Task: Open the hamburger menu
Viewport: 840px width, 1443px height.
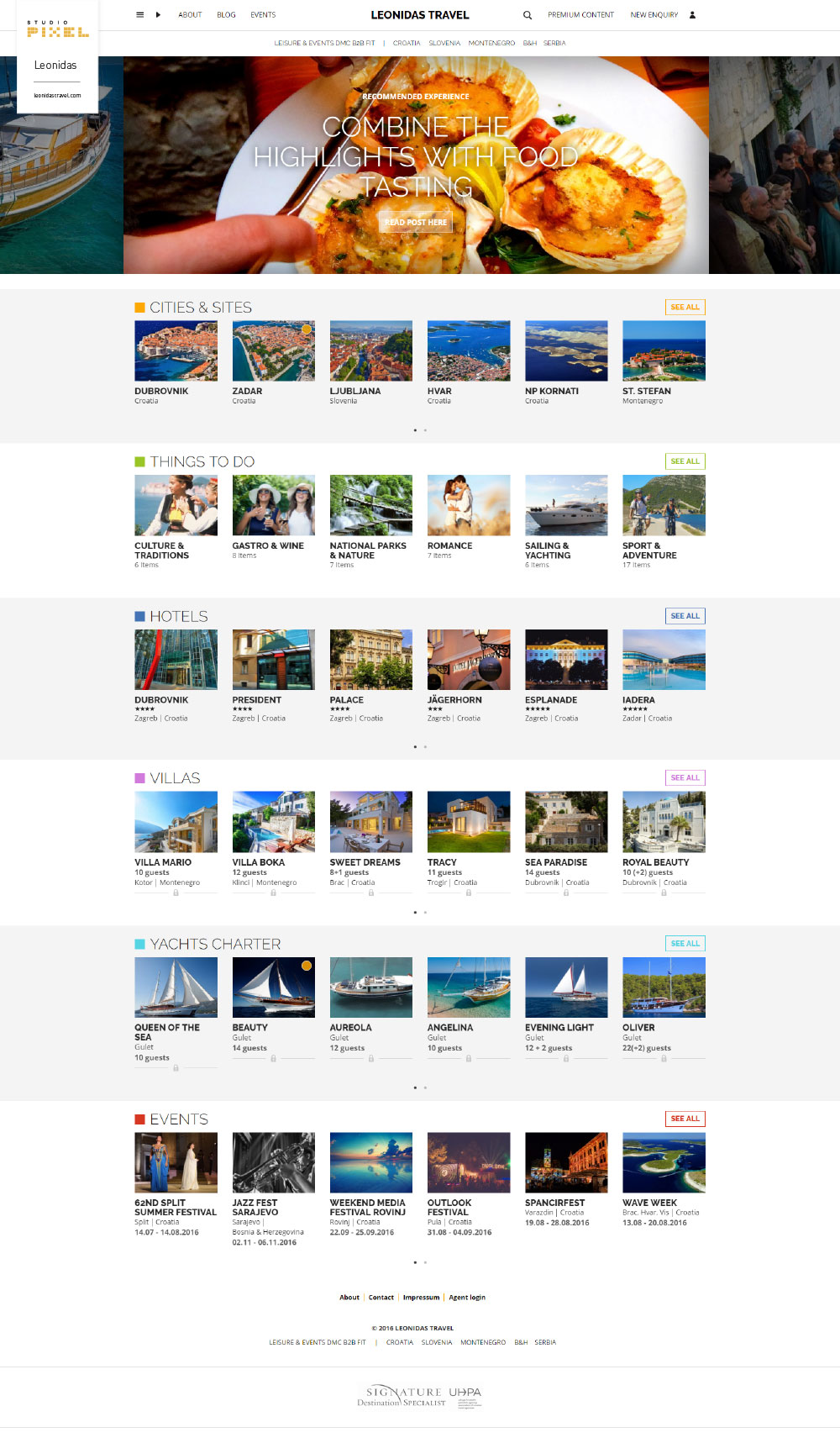Action: pos(139,14)
